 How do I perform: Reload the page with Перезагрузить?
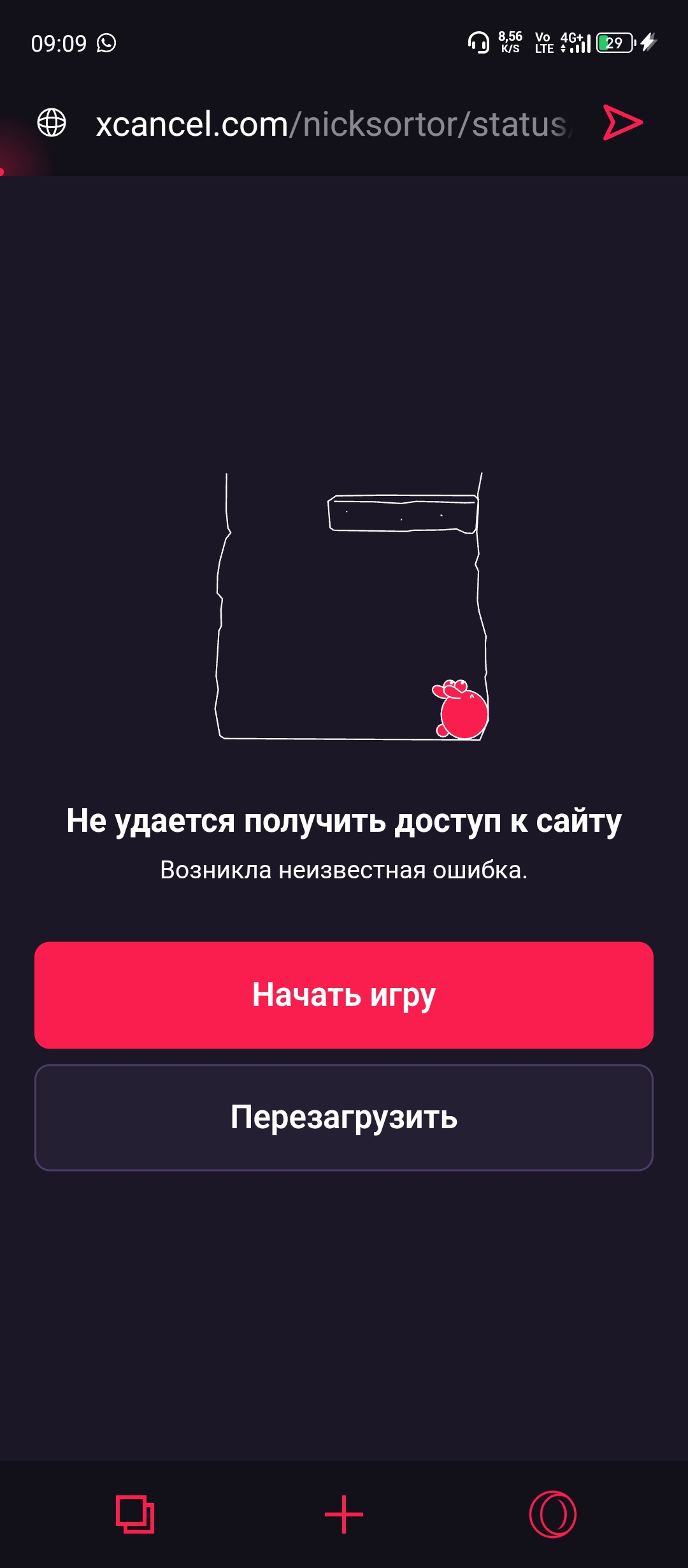tap(344, 1117)
